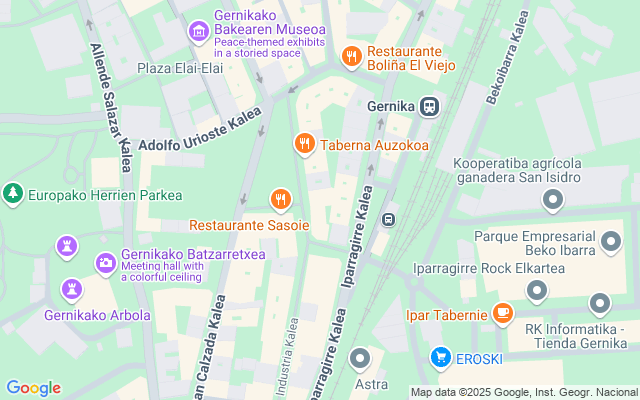Tap the bus stop icon on Iparragirre Kalea

389,220
